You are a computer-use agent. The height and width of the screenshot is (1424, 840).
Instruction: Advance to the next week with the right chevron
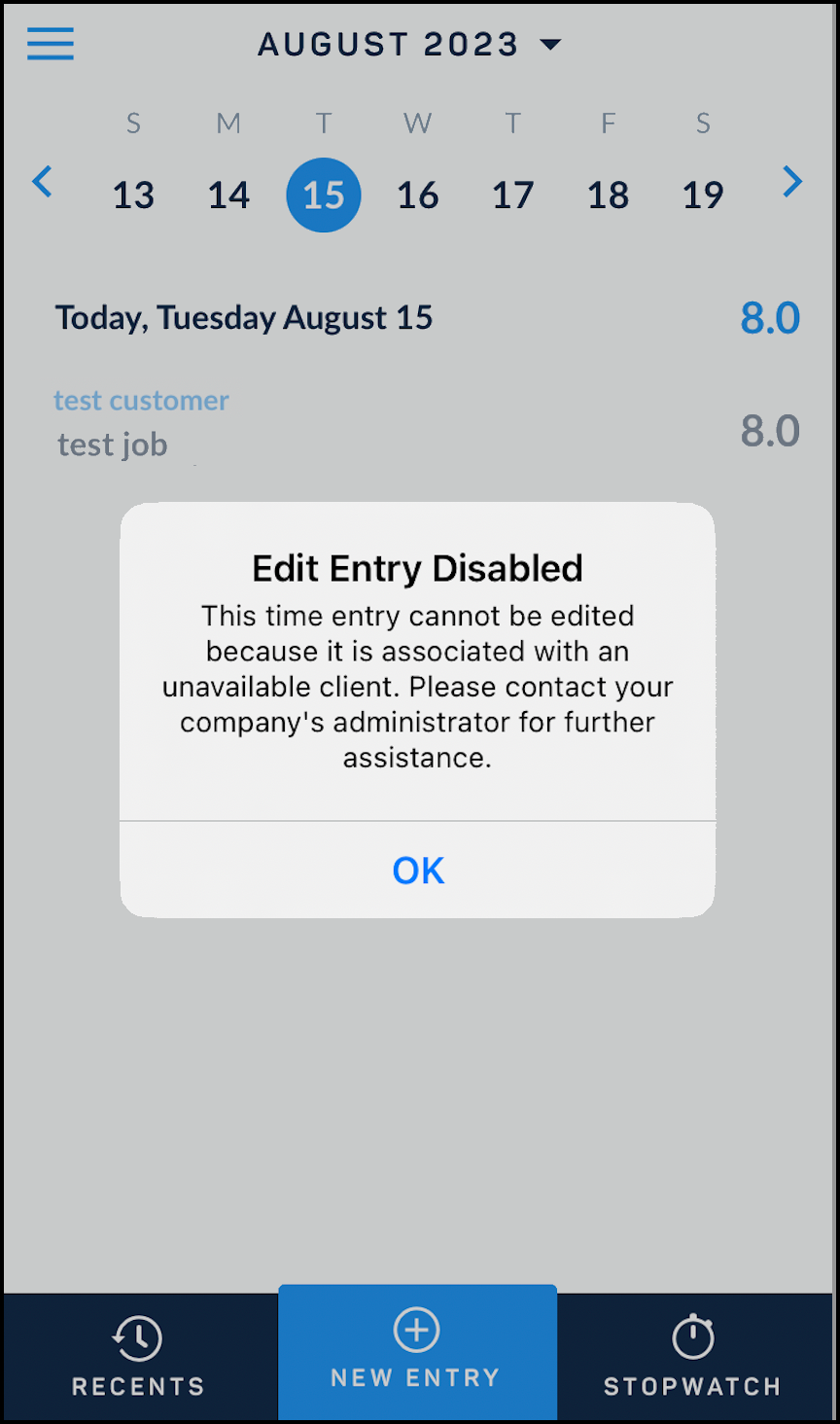click(792, 182)
